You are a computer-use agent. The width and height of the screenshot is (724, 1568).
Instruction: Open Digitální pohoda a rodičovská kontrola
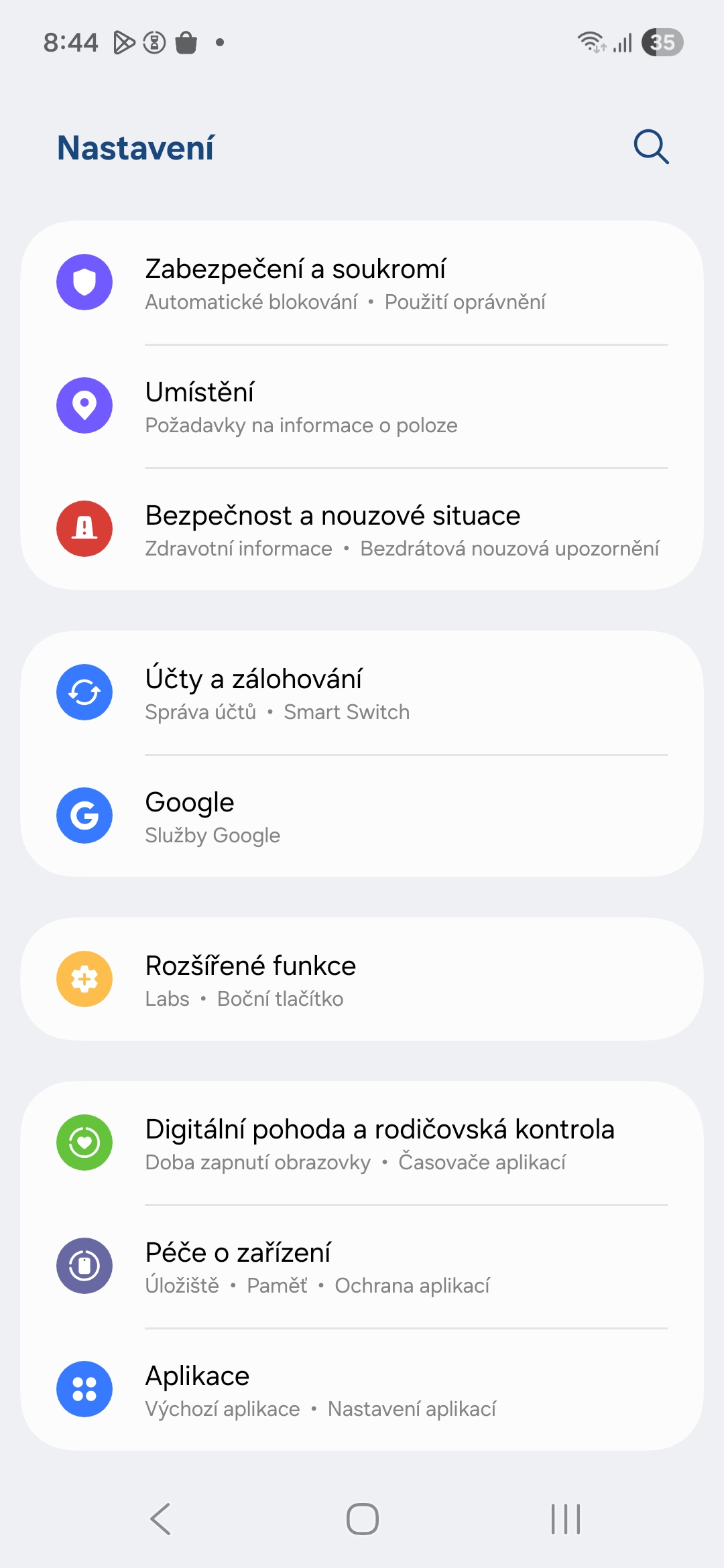362,1143
